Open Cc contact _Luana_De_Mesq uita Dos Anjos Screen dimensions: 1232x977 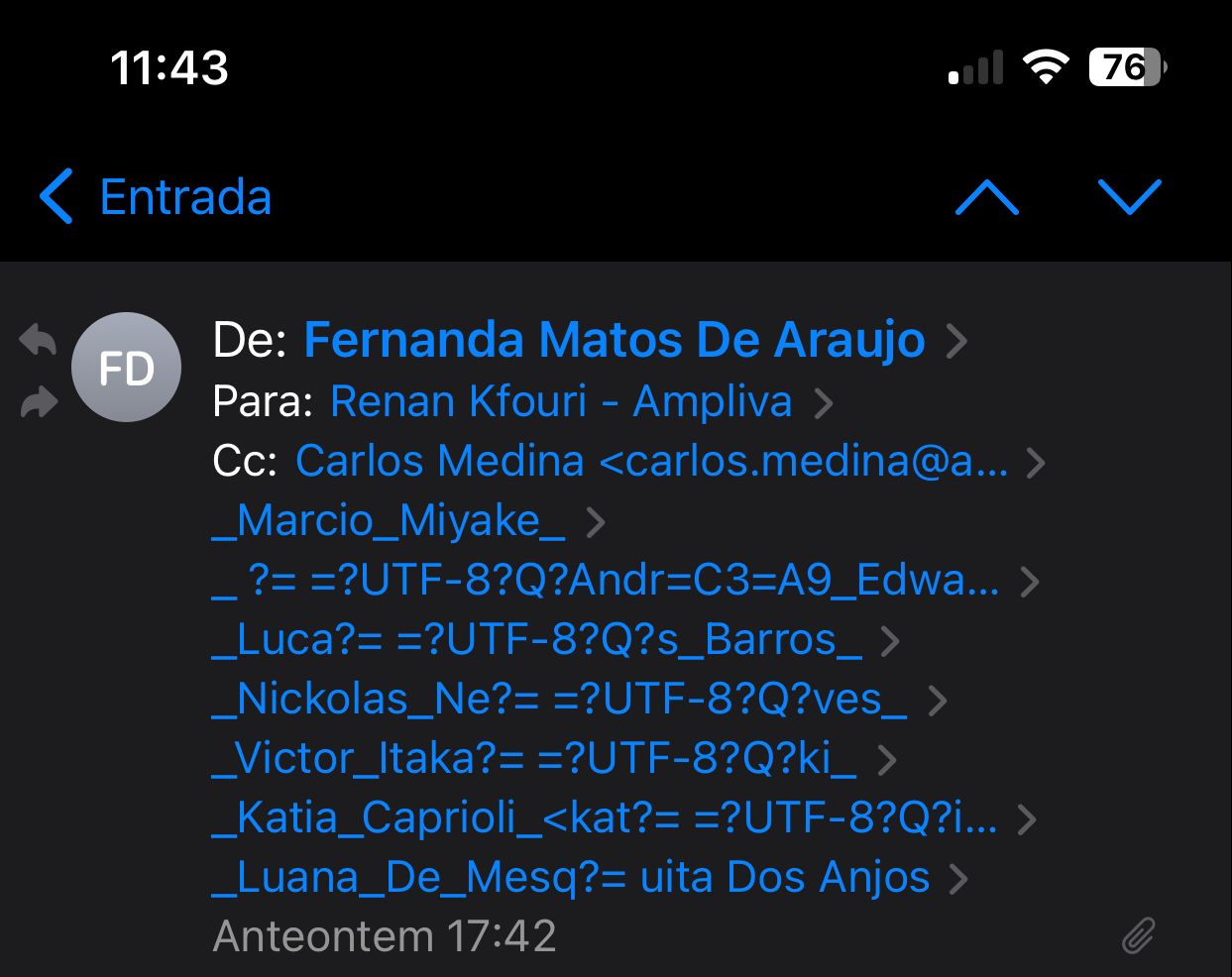pos(572,878)
